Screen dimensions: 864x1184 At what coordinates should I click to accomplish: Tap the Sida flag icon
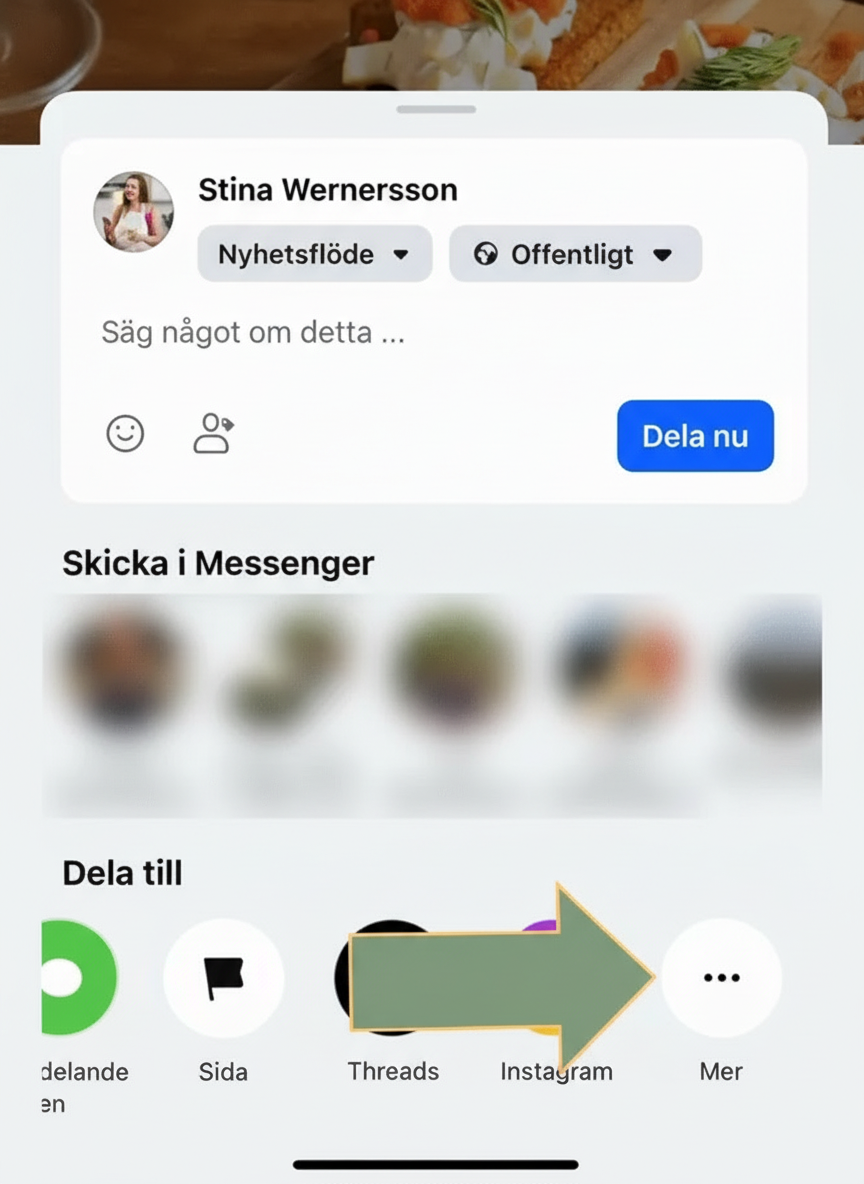(x=222, y=978)
